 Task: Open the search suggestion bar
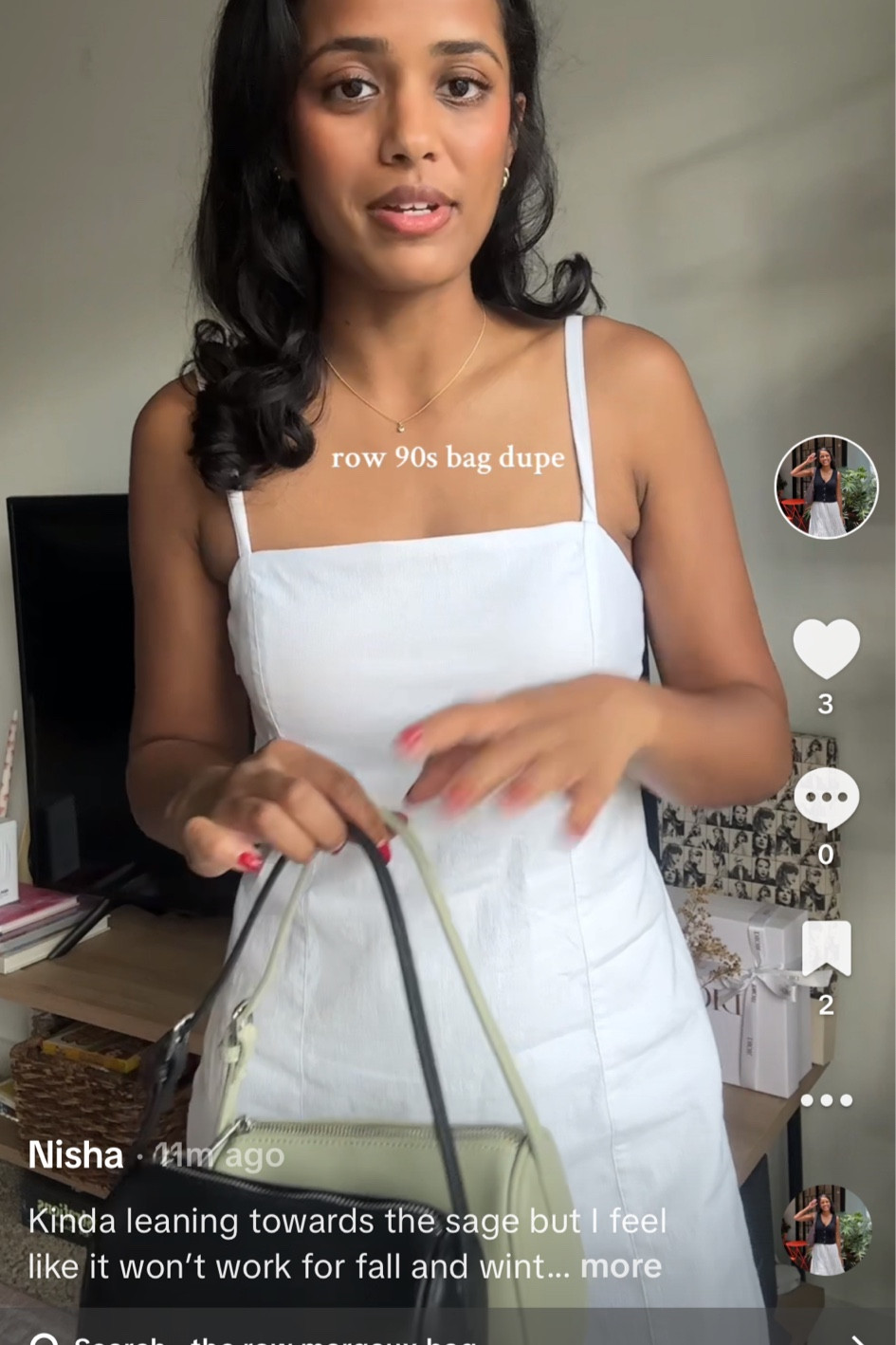[448, 1337]
